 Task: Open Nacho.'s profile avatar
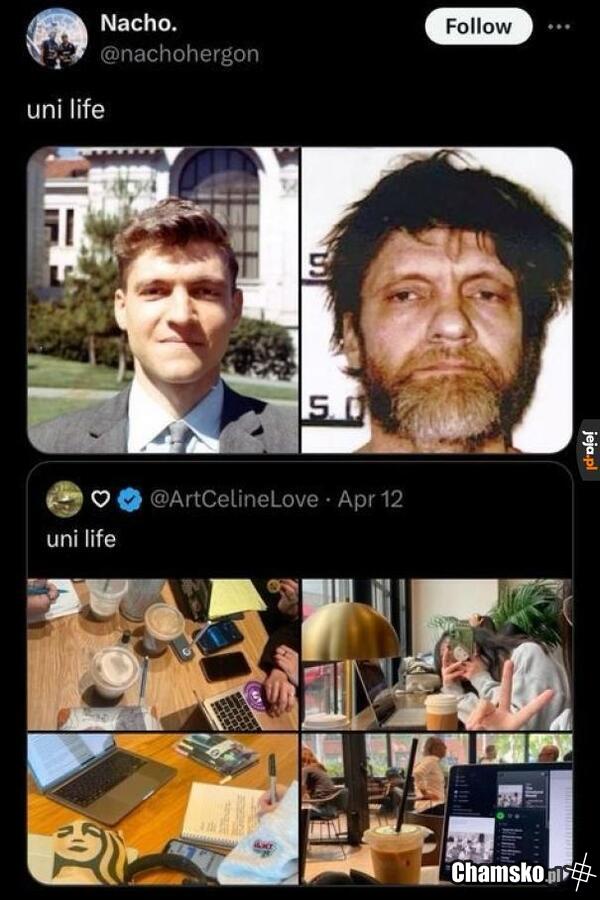click(x=57, y=38)
